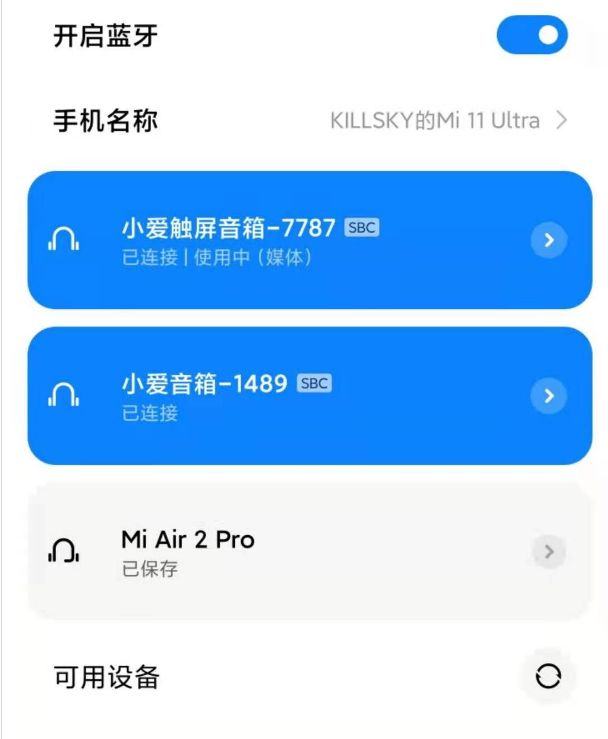Image resolution: width=608 pixels, height=739 pixels.
Task: Open details arrow for Mi Air 2 Pro
Action: [x=548, y=552]
